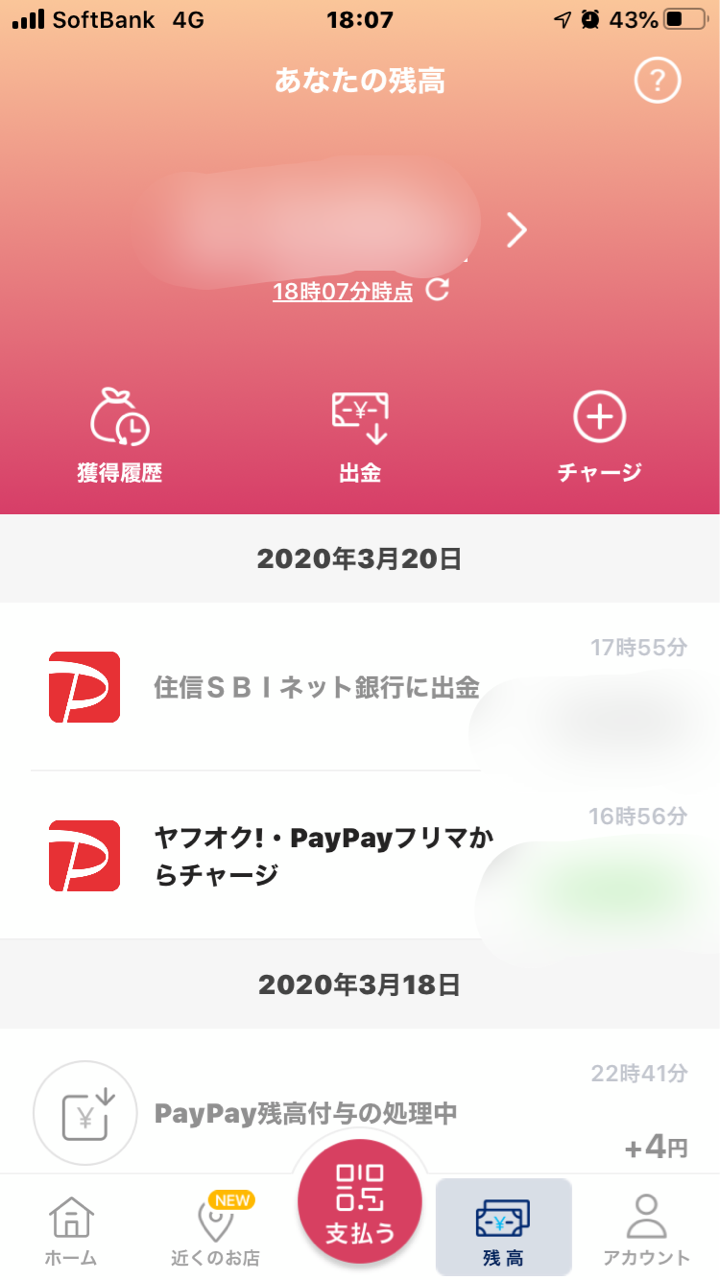
Task: Refresh the balance as of 18時07分時点
Action: click(437, 291)
